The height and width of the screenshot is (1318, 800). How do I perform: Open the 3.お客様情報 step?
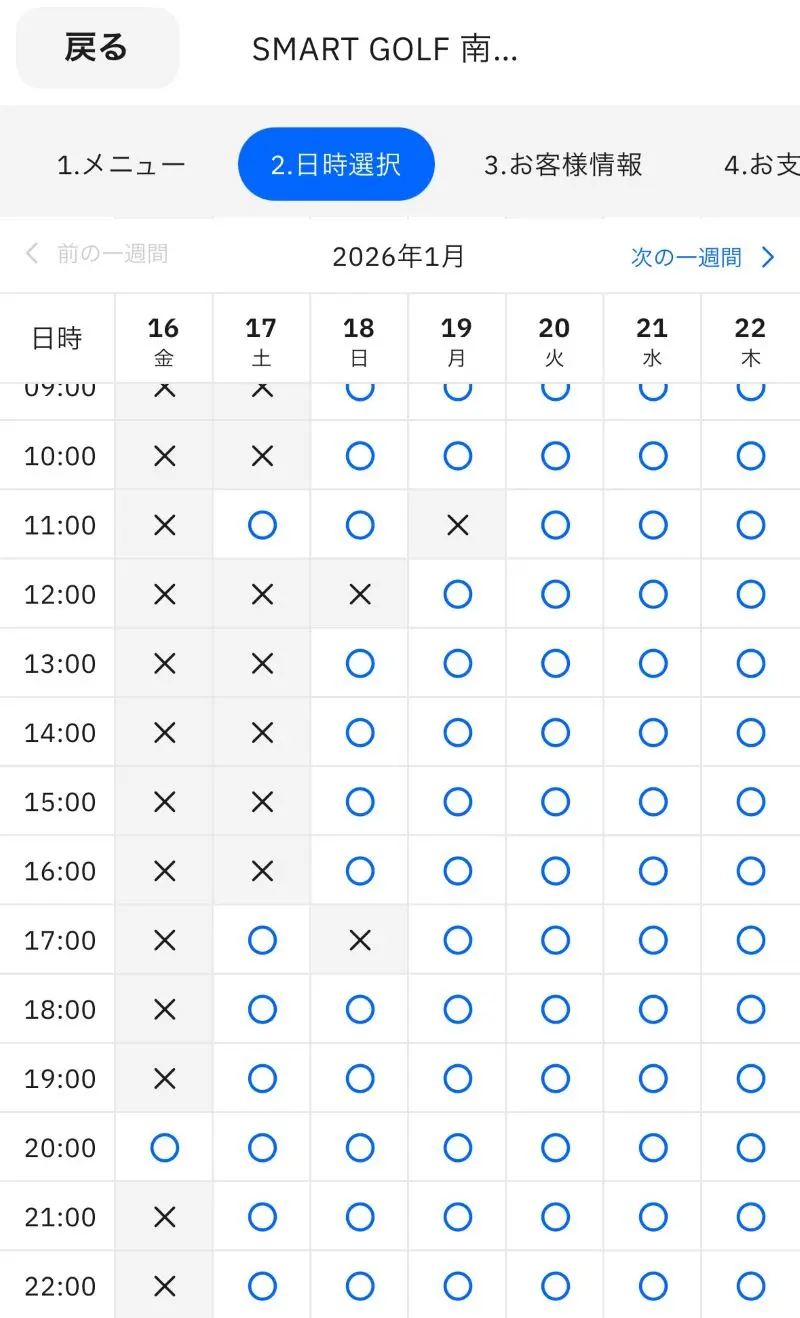click(563, 165)
